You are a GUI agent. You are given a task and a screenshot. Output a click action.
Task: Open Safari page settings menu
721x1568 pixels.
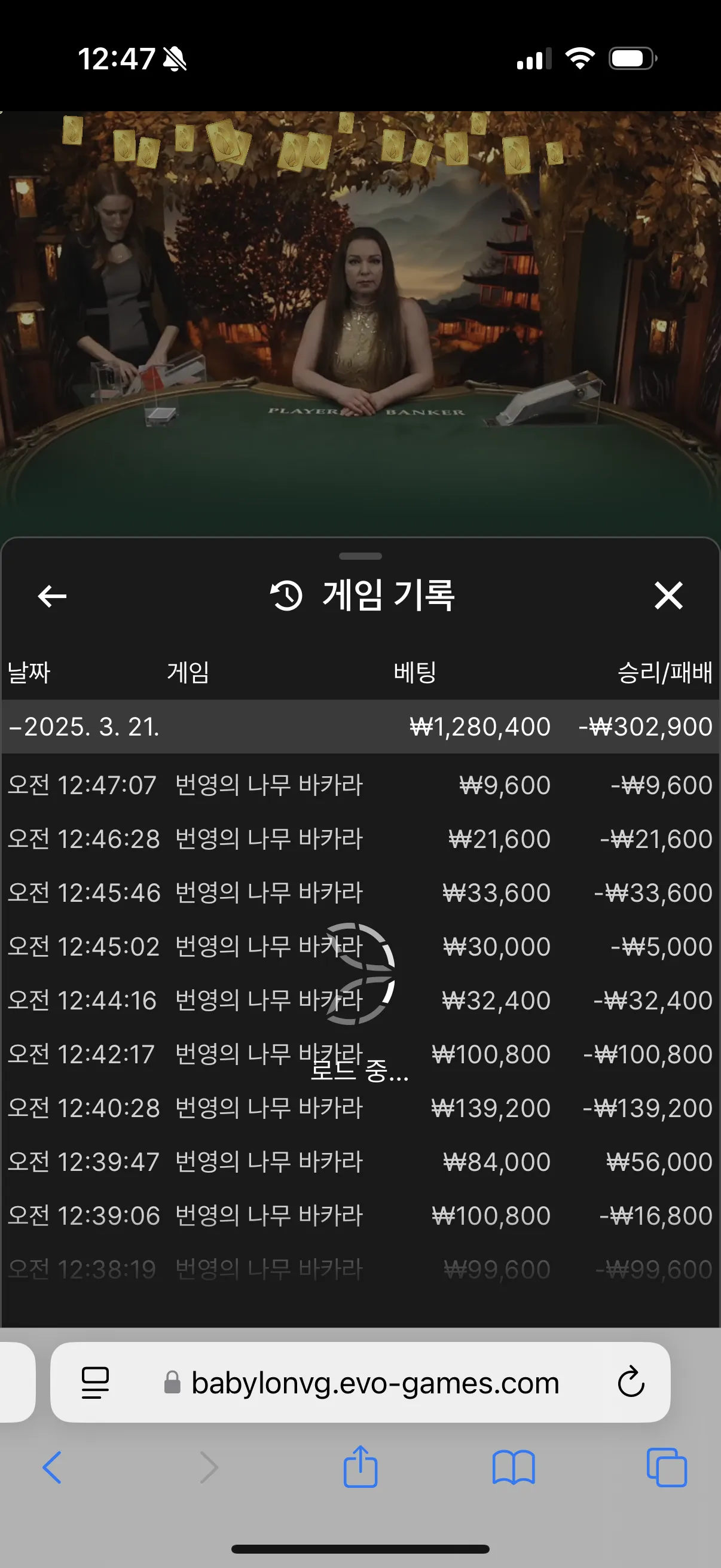coord(95,1383)
